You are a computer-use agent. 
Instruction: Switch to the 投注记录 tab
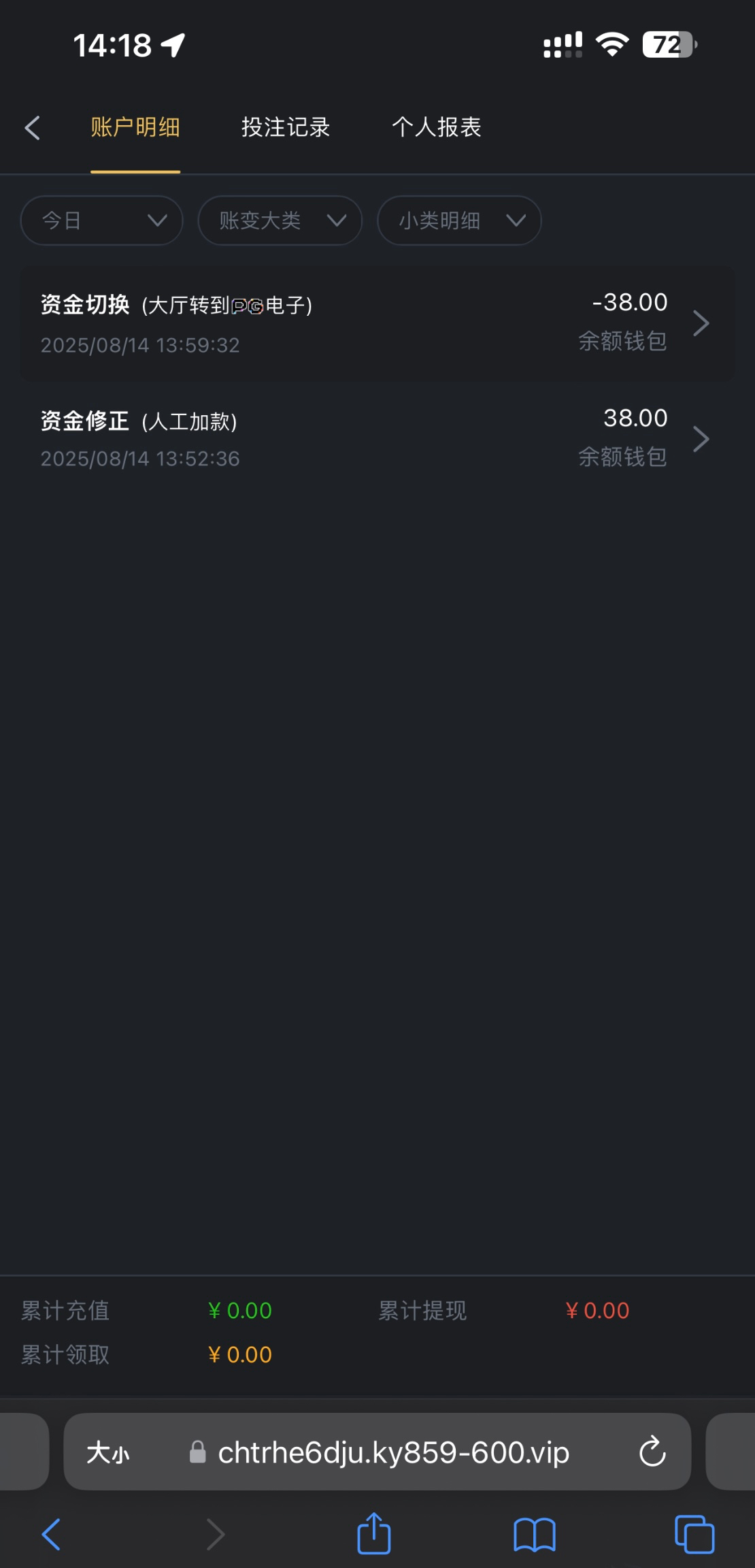click(x=286, y=127)
